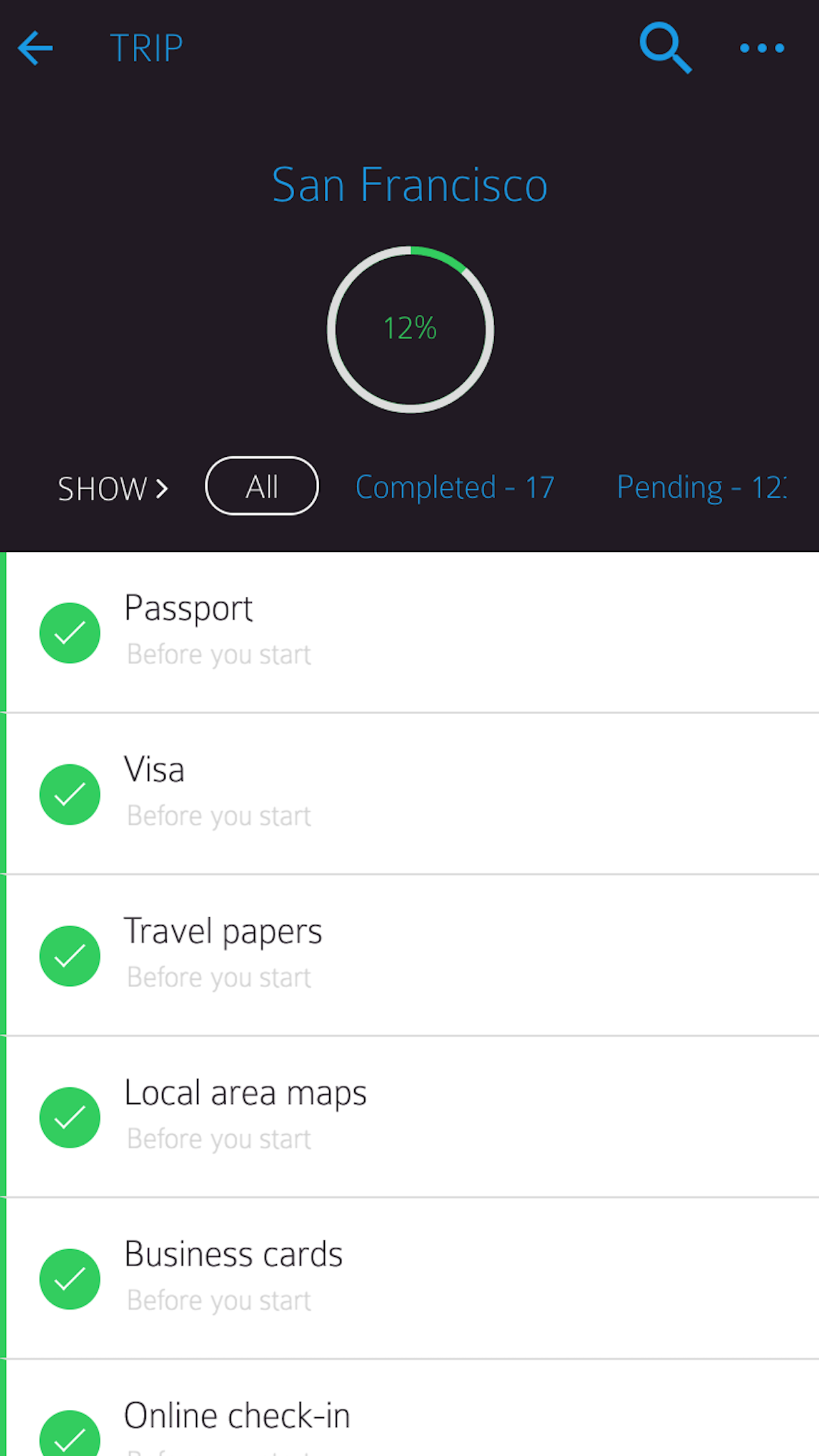Uncheck the Visa completed mark
Image resolution: width=819 pixels, height=1456 pixels.
click(x=69, y=794)
